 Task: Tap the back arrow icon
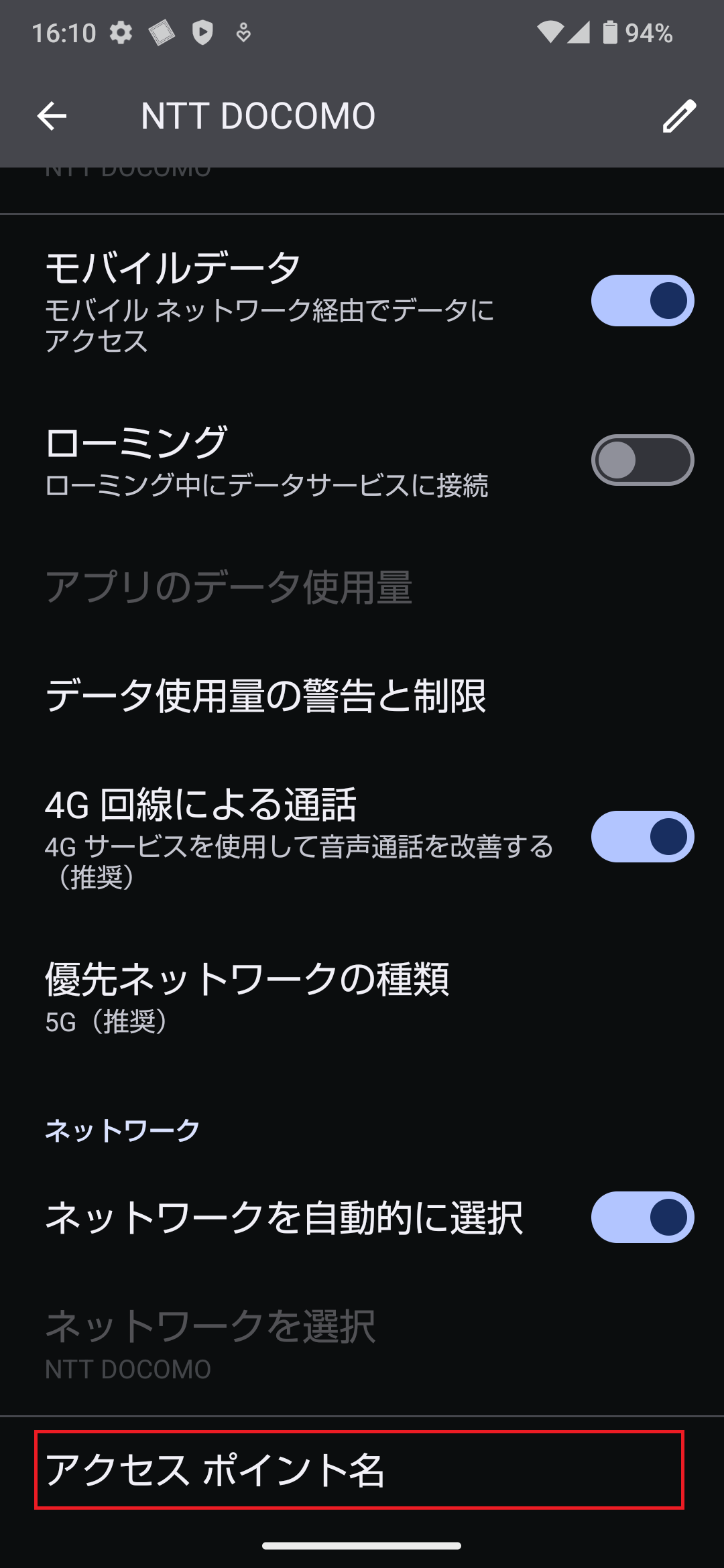[51, 117]
